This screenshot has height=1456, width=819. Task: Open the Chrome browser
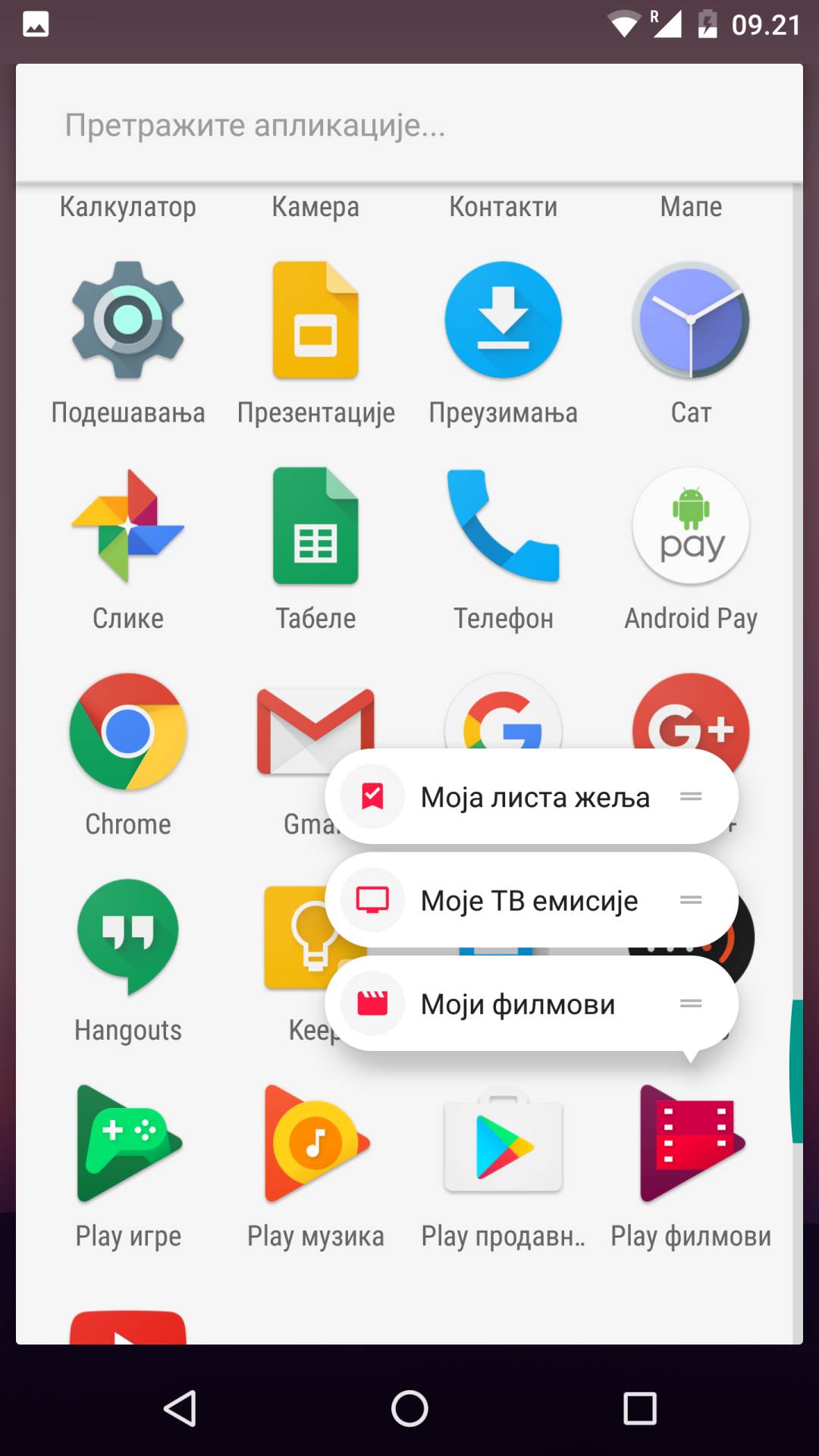click(128, 732)
